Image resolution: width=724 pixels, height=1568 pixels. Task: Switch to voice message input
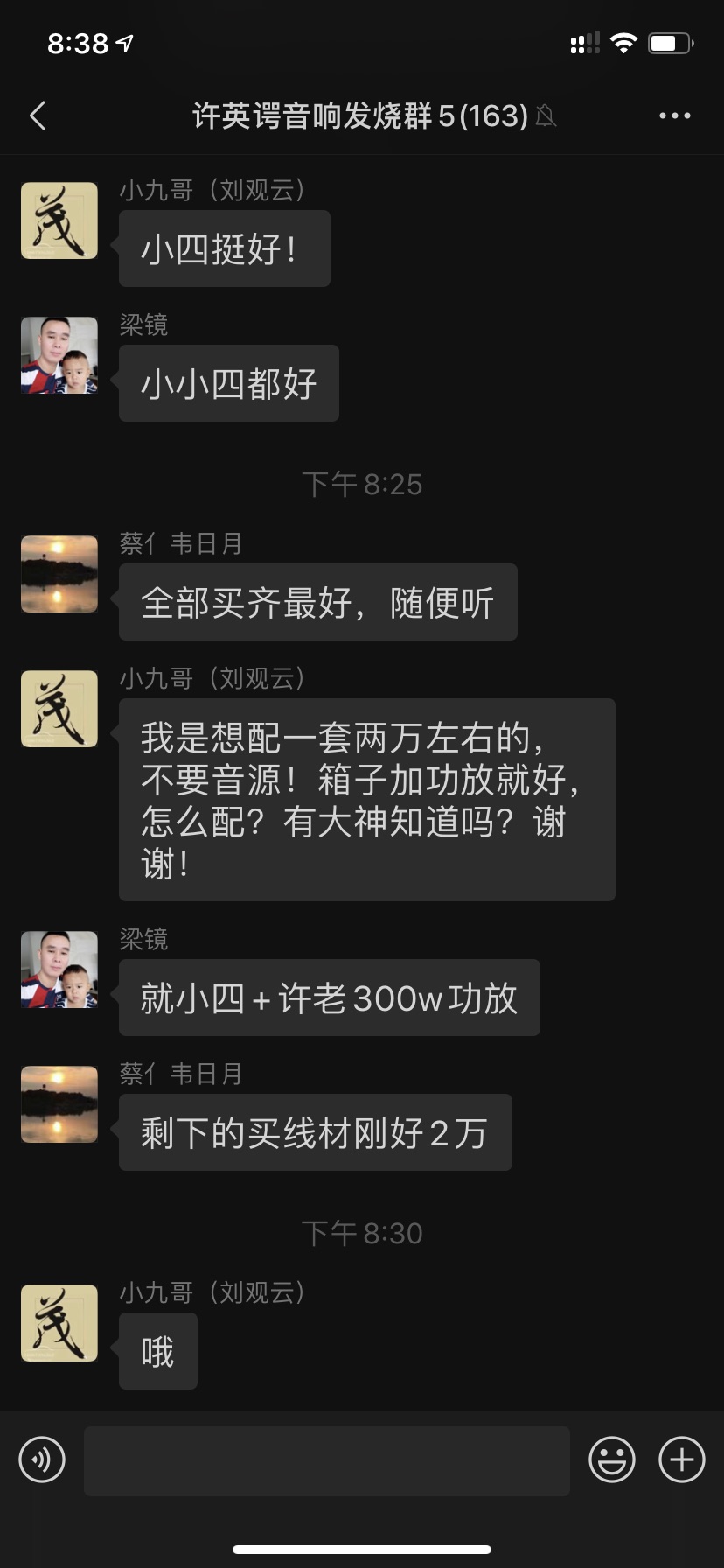coord(42,1459)
